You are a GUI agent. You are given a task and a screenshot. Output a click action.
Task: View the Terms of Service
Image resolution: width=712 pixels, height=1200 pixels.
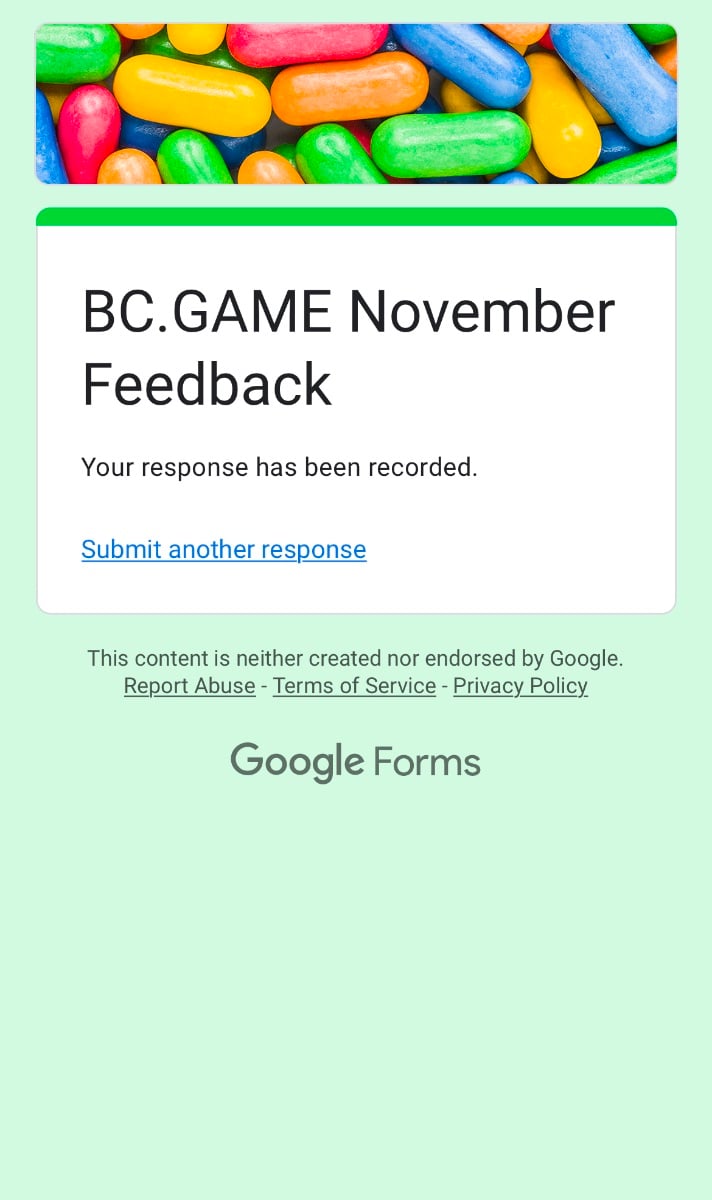coord(354,686)
